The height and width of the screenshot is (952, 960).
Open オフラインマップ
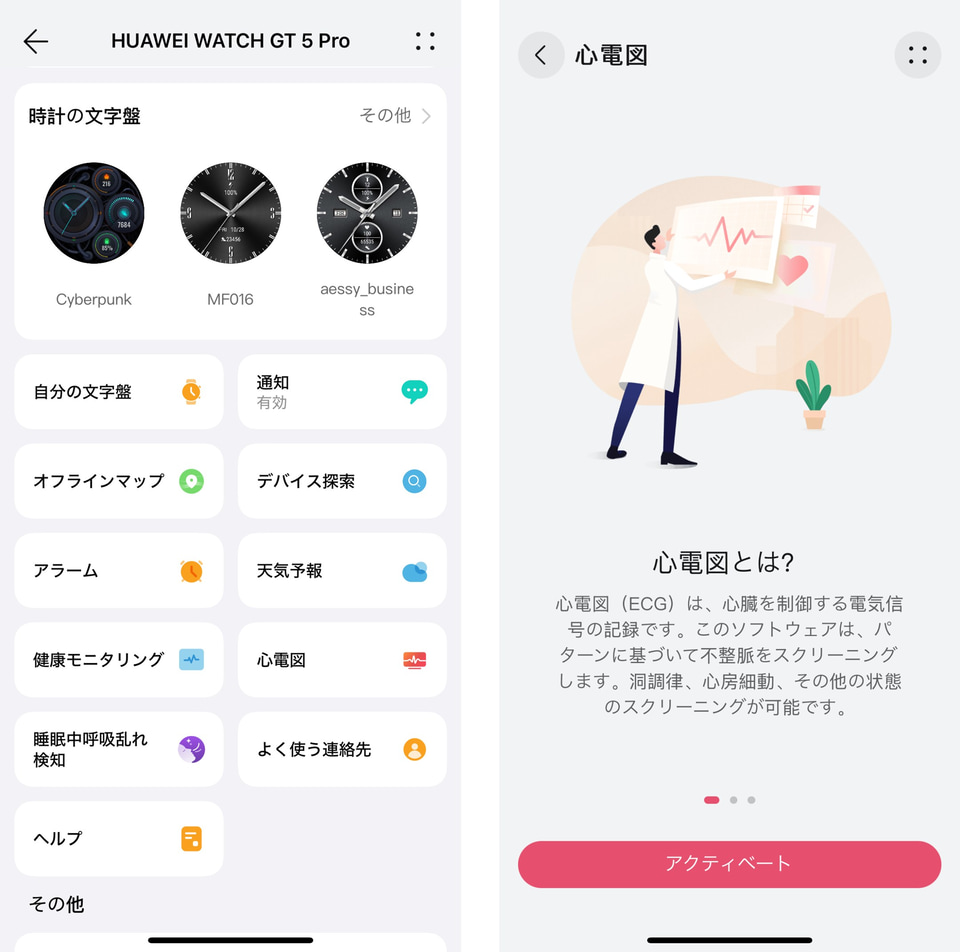[119, 481]
